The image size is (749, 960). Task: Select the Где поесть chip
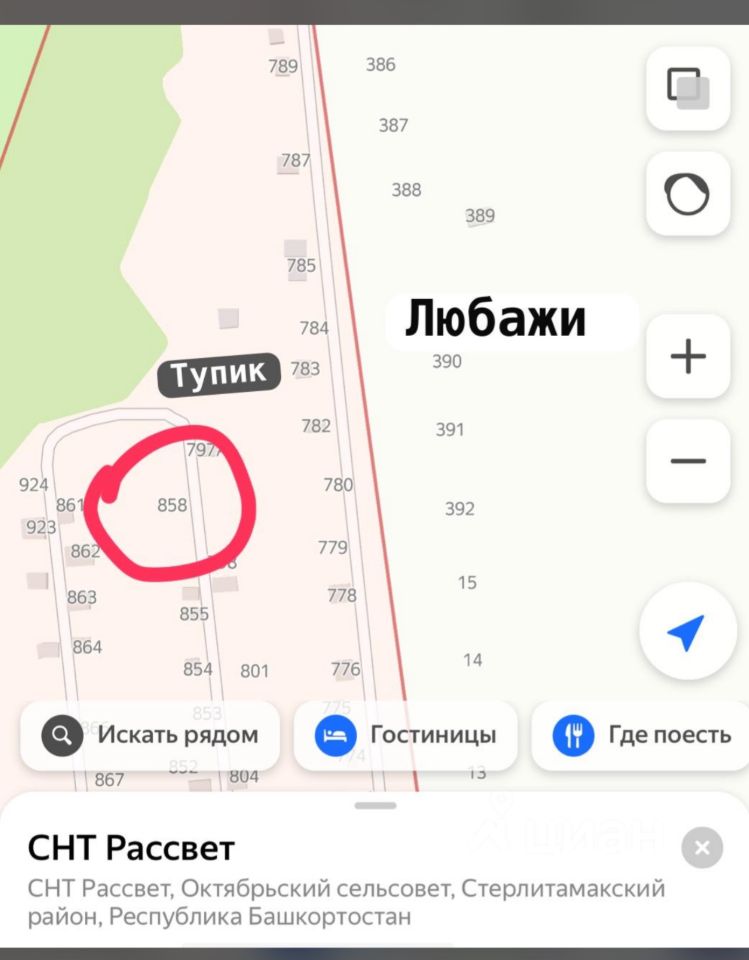(640, 735)
